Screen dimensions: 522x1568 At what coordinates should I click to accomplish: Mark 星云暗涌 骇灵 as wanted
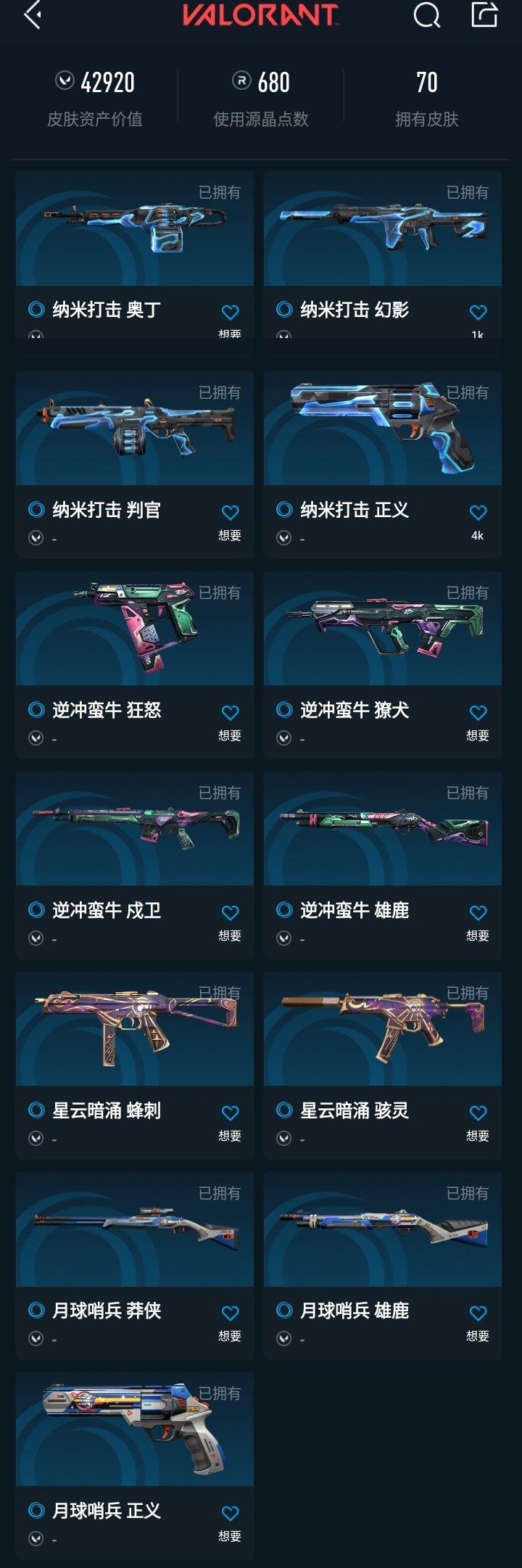[478, 1113]
